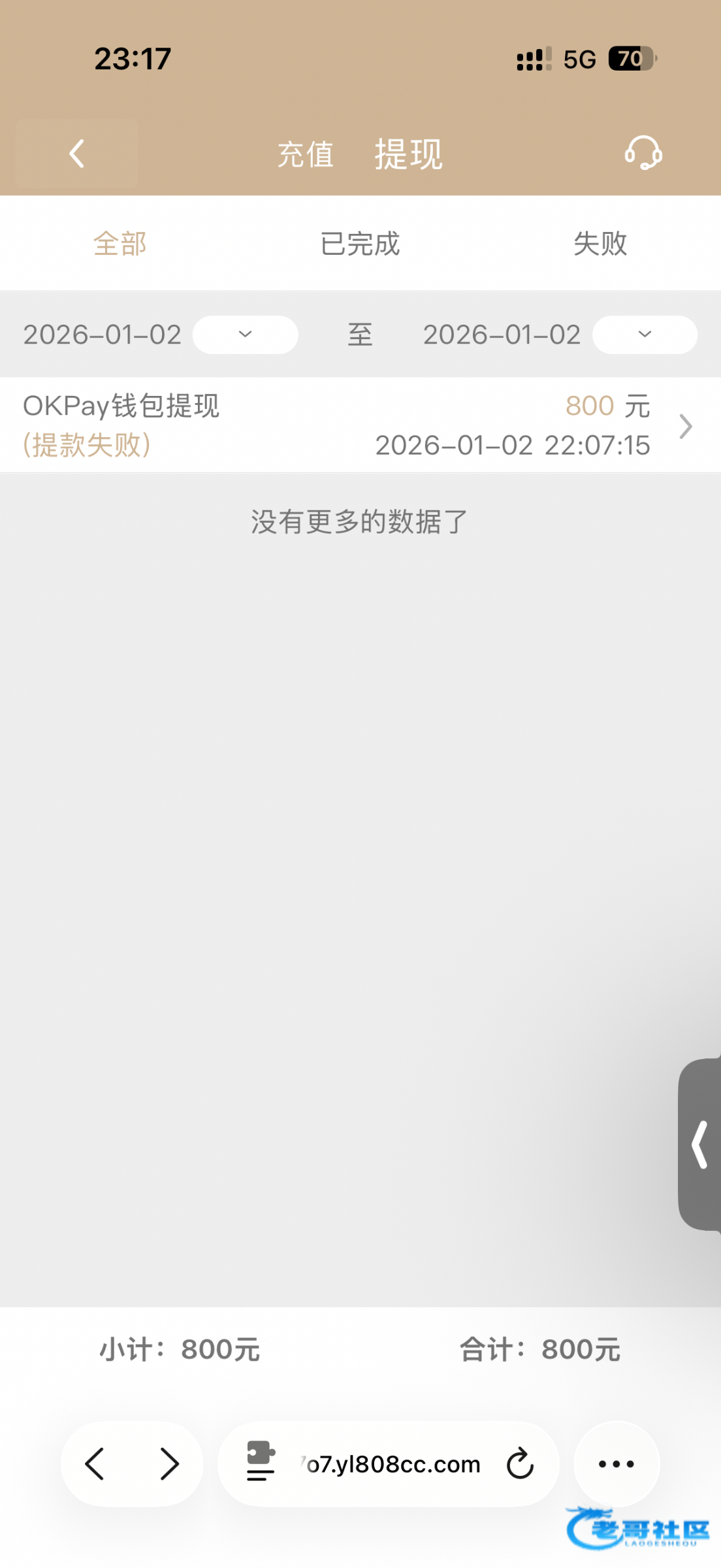Viewport: 721px width, 1568px height.
Task: Open the OKPay钱包提现 800 元 record
Action: 360,425
